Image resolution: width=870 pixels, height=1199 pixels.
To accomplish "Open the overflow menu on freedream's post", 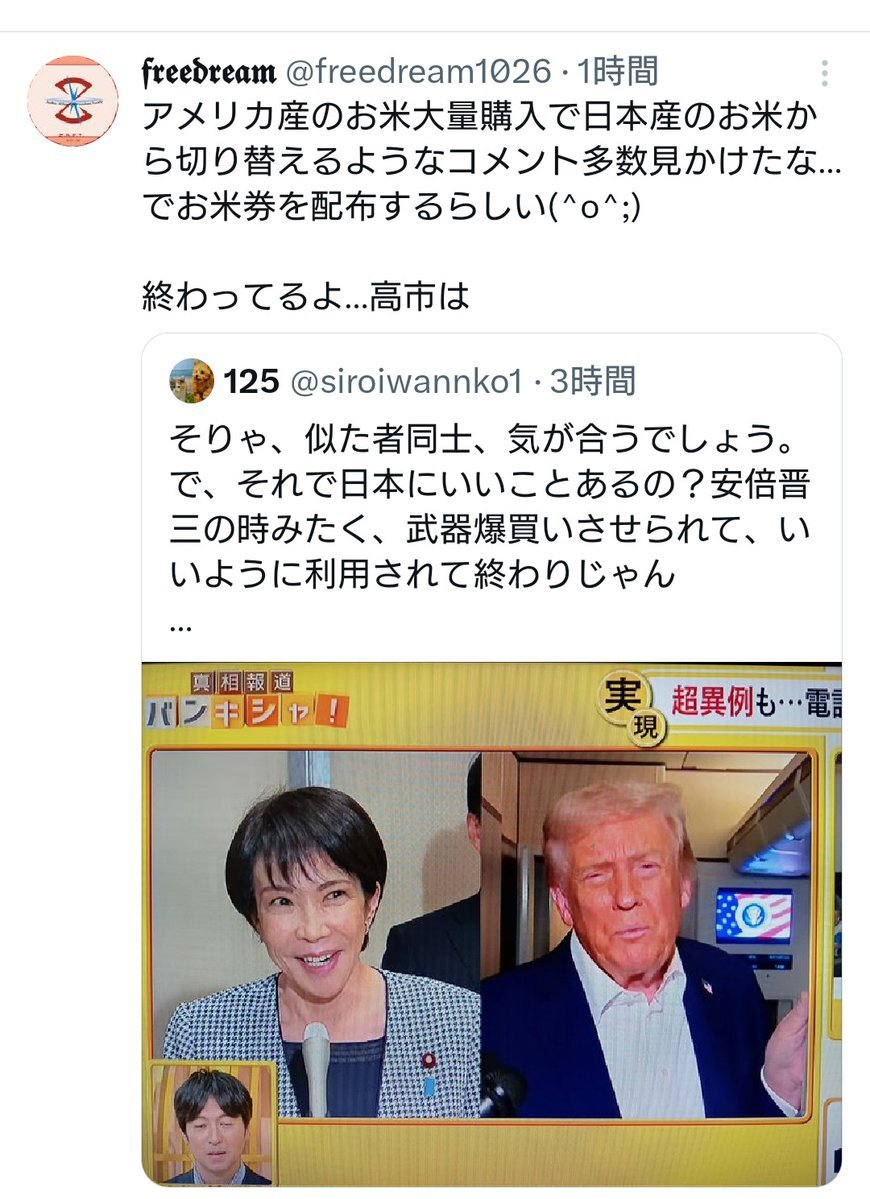I will [x=824, y=73].
